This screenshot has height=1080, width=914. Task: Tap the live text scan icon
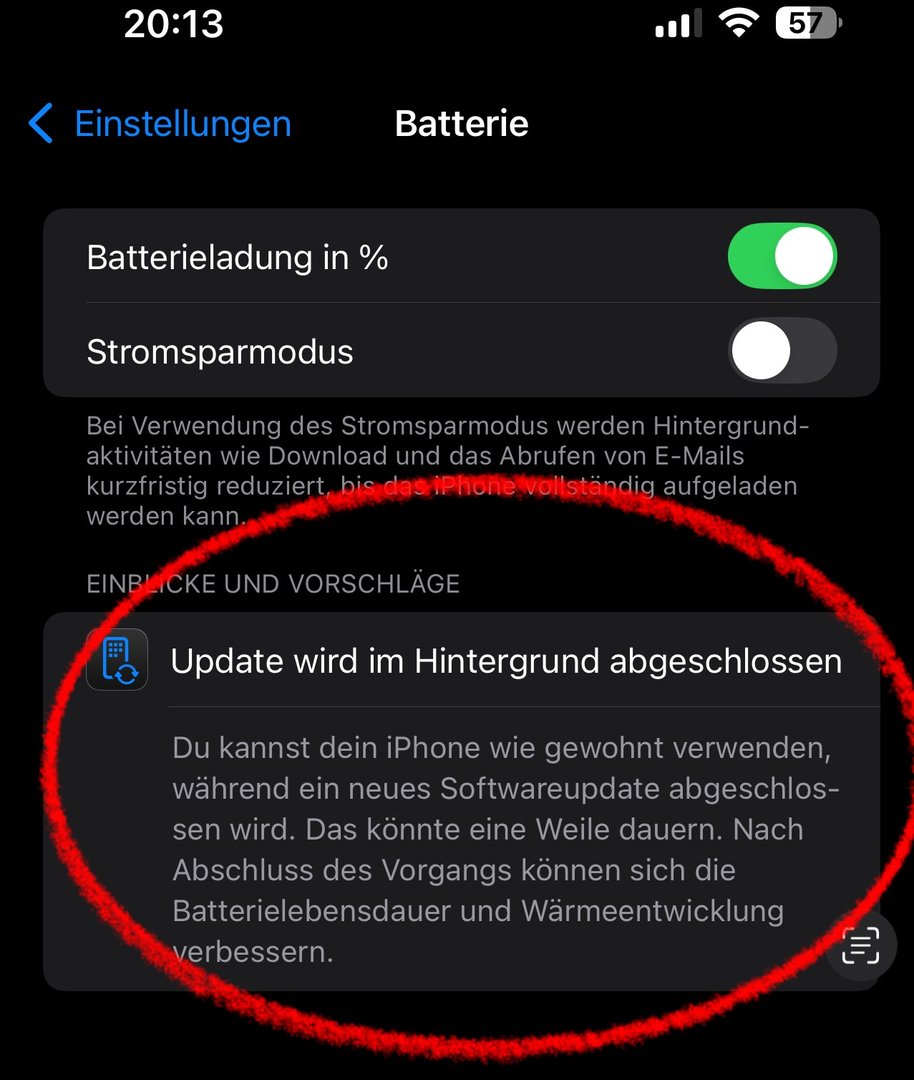coord(861,944)
